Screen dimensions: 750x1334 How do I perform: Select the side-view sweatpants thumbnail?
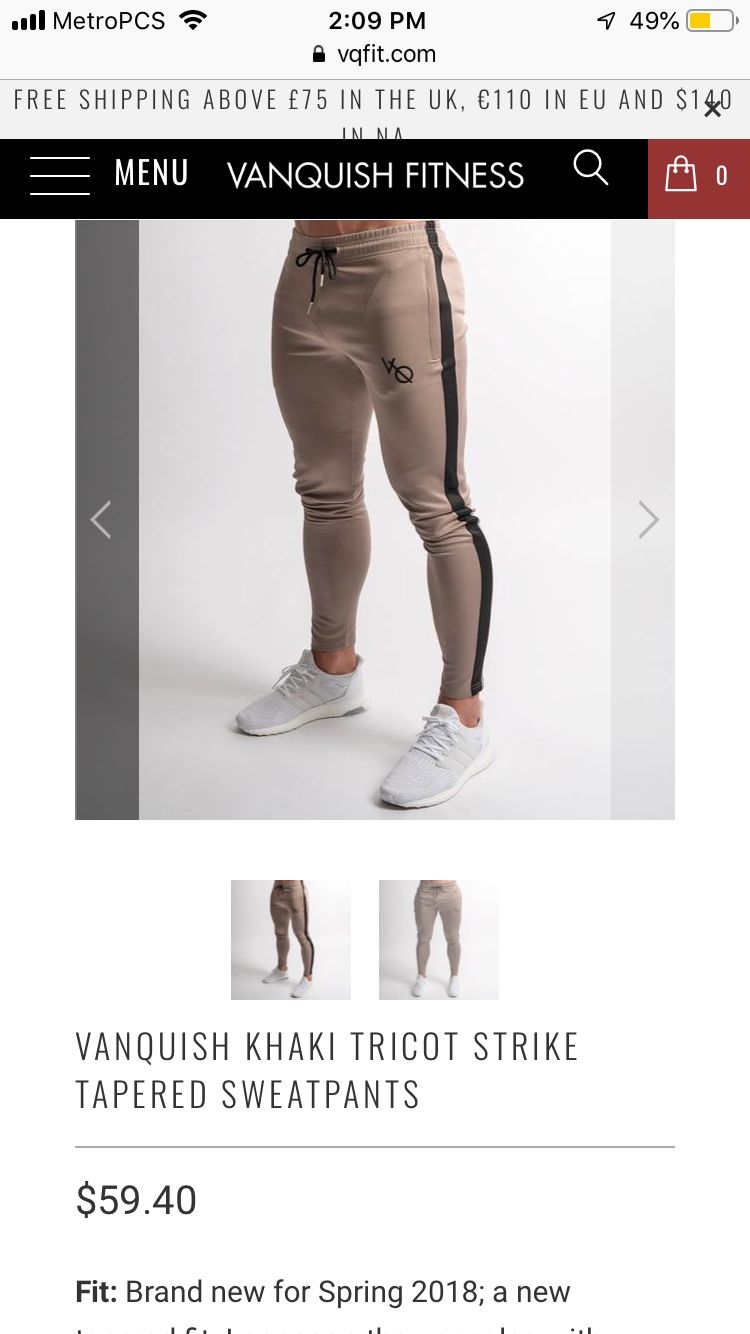point(291,940)
